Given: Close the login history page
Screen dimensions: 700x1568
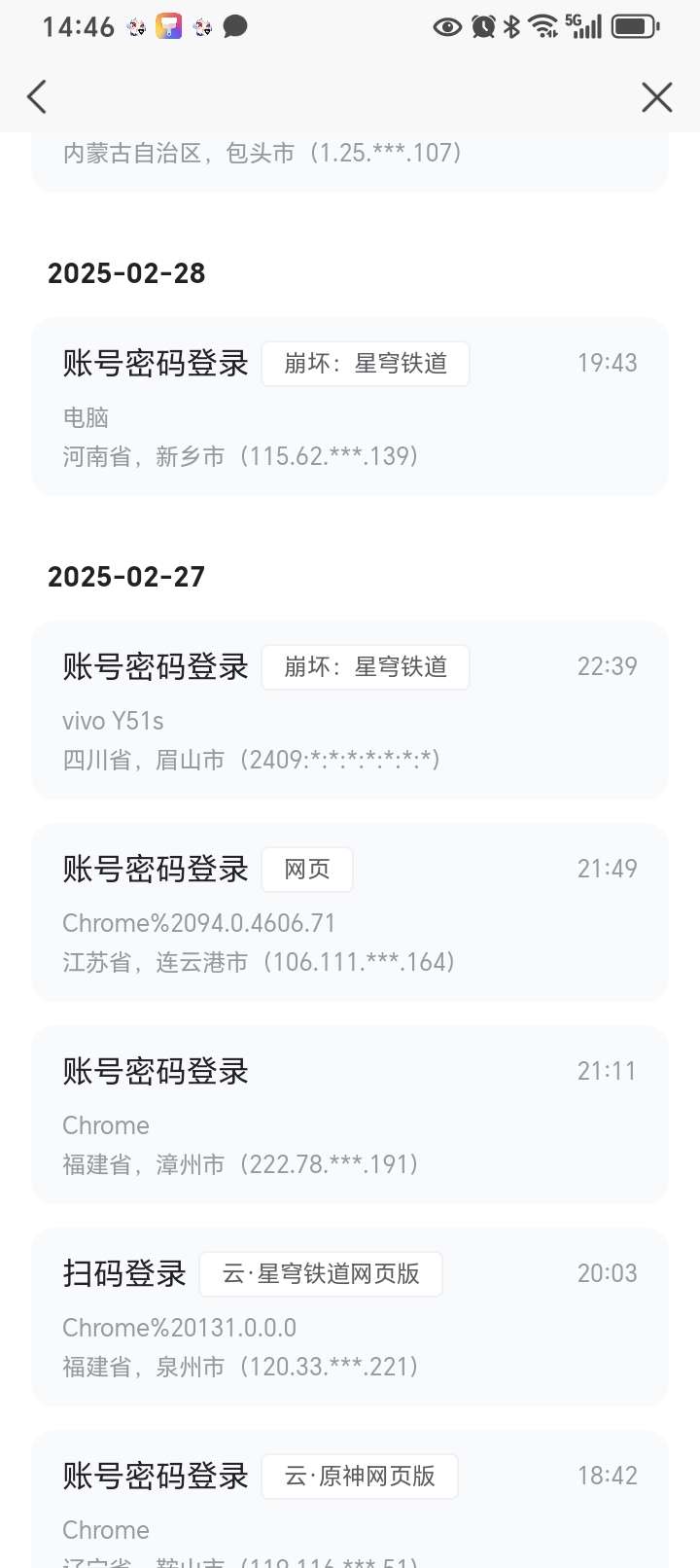Looking at the screenshot, I should [x=657, y=97].
